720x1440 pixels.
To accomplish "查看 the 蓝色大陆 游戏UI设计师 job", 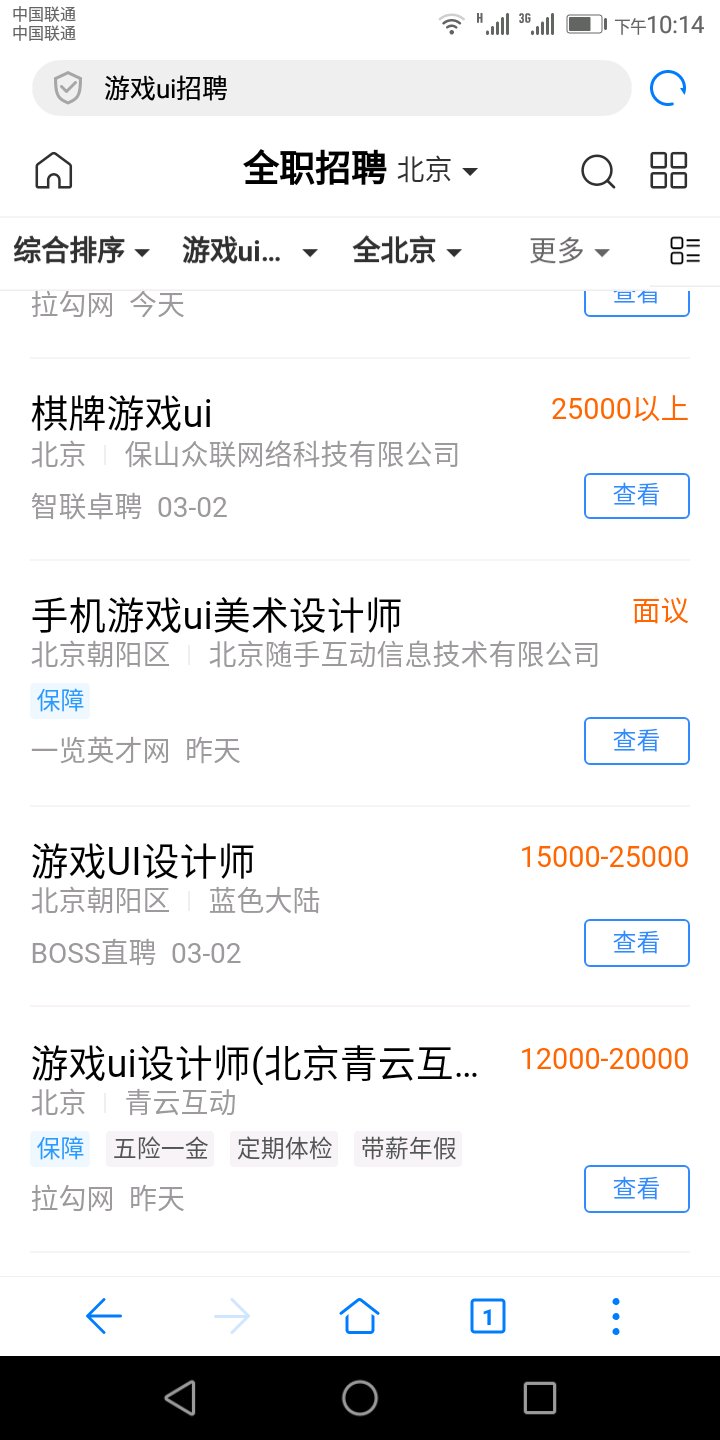I will coord(636,943).
